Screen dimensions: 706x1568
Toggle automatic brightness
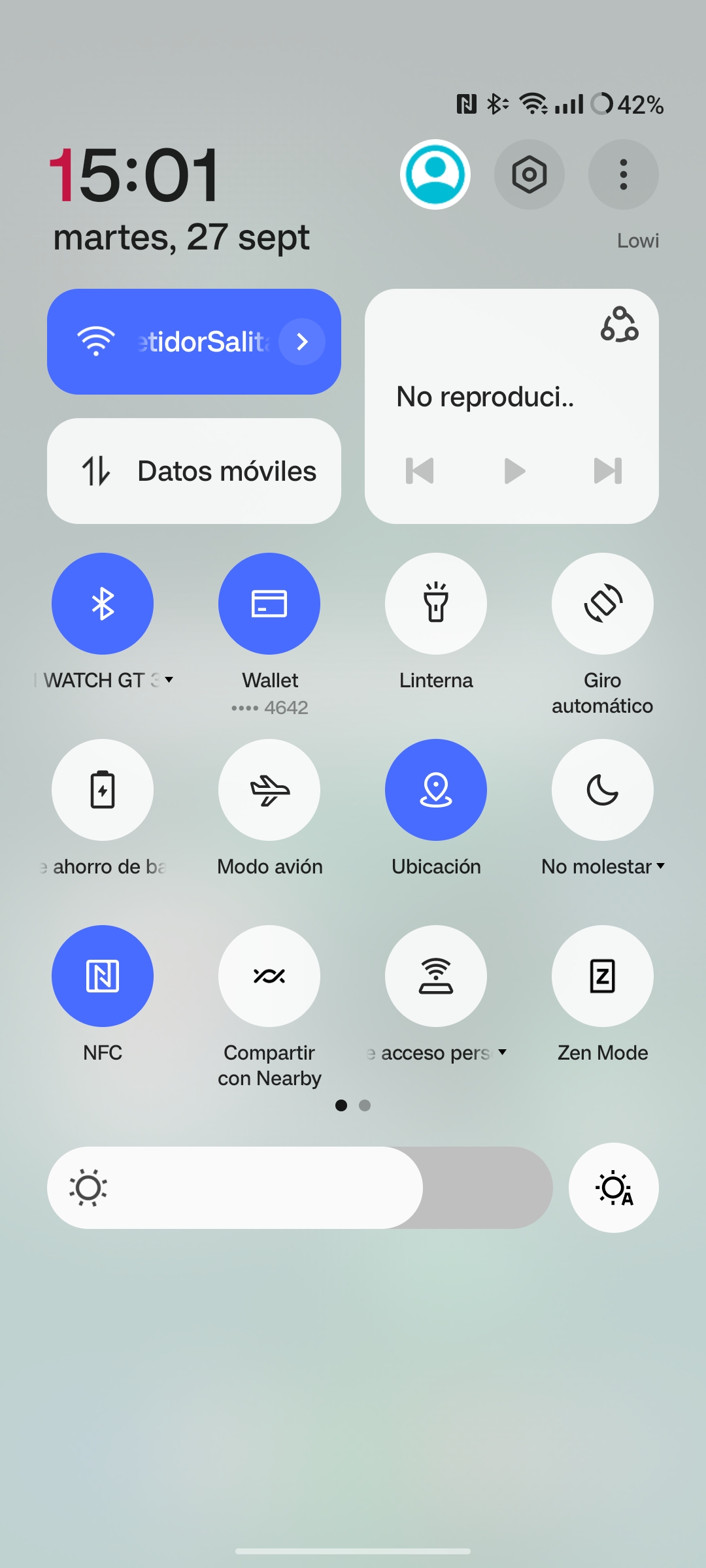tap(614, 1188)
